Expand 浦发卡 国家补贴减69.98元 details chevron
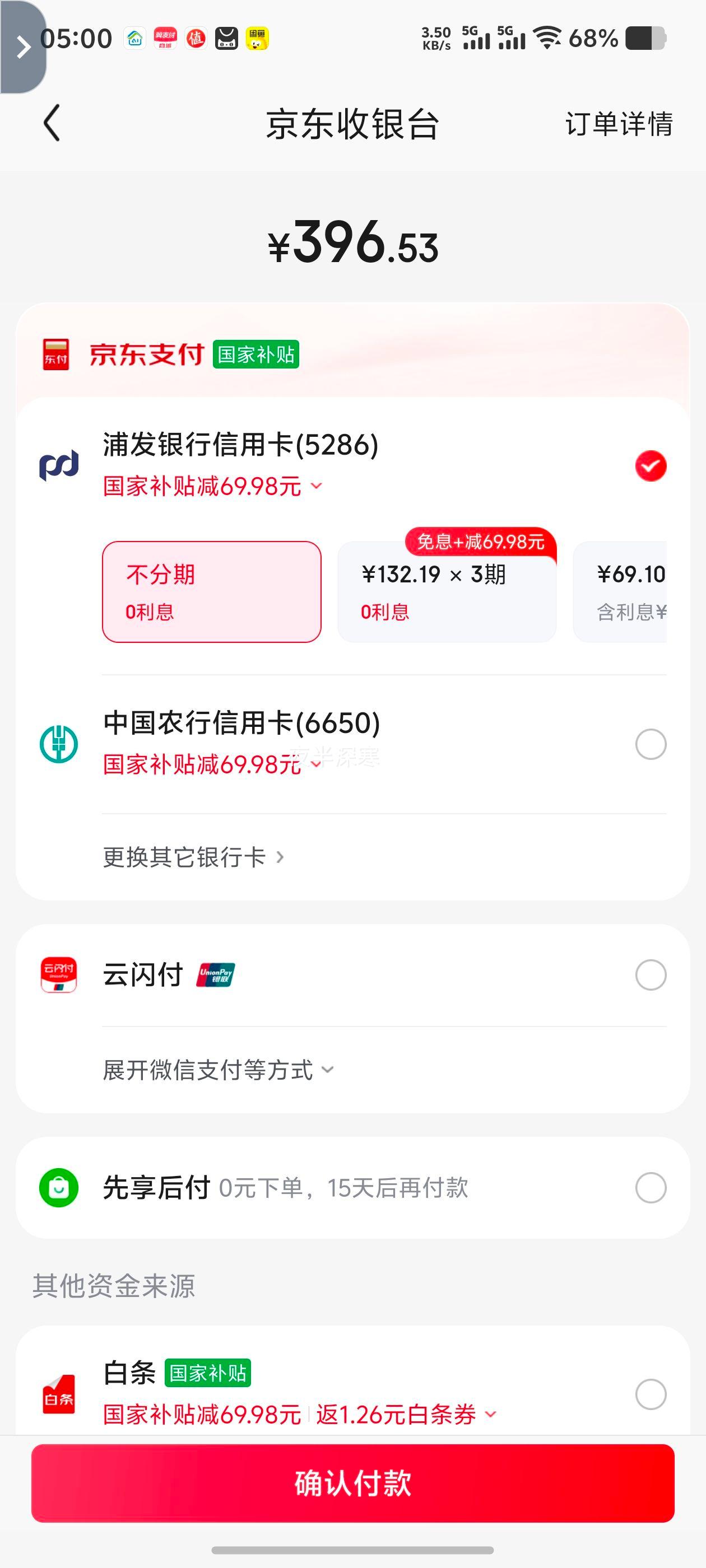Screen dimensions: 706x1568 (315, 486)
